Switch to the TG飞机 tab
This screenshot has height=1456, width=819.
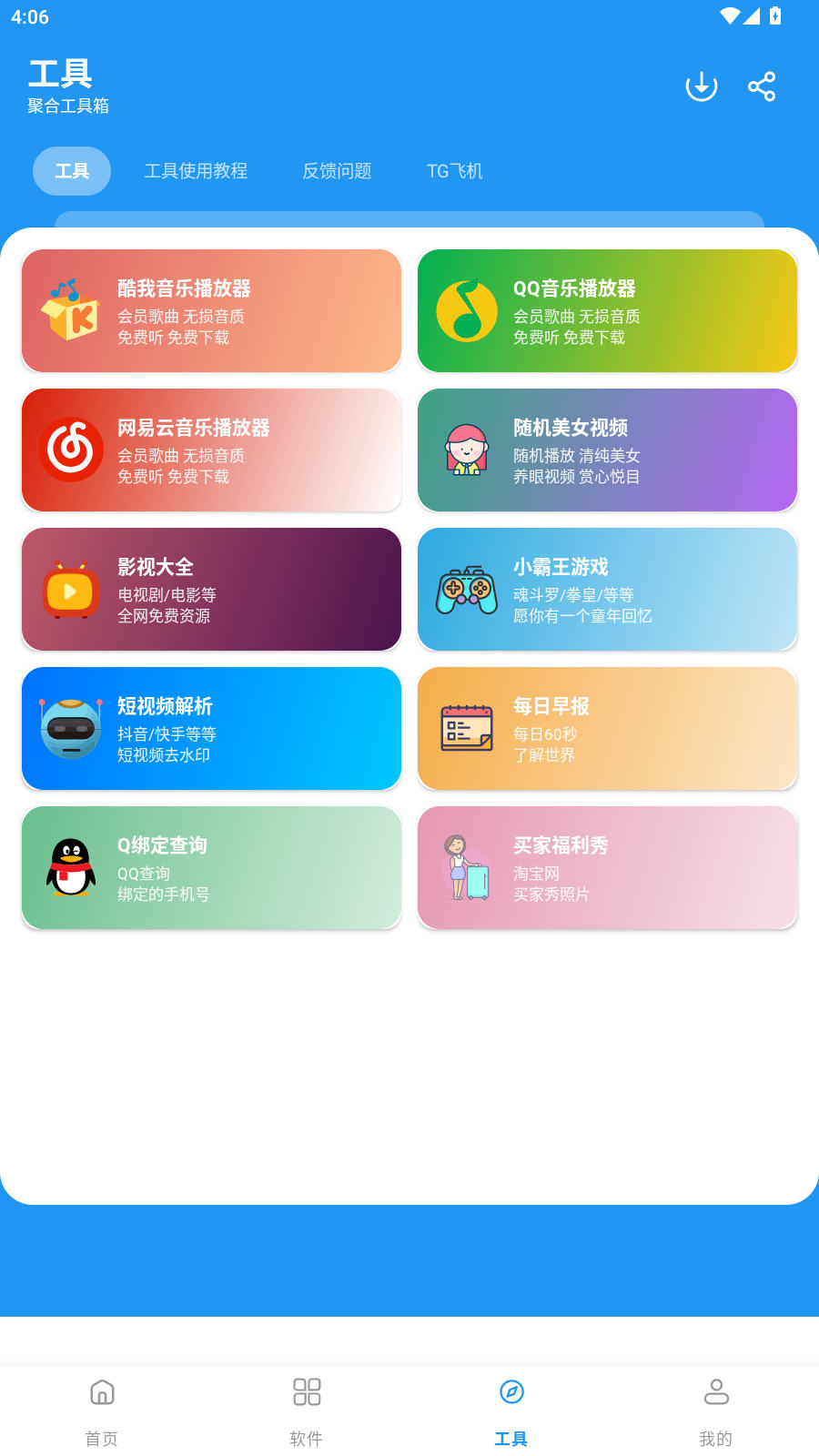(x=454, y=171)
